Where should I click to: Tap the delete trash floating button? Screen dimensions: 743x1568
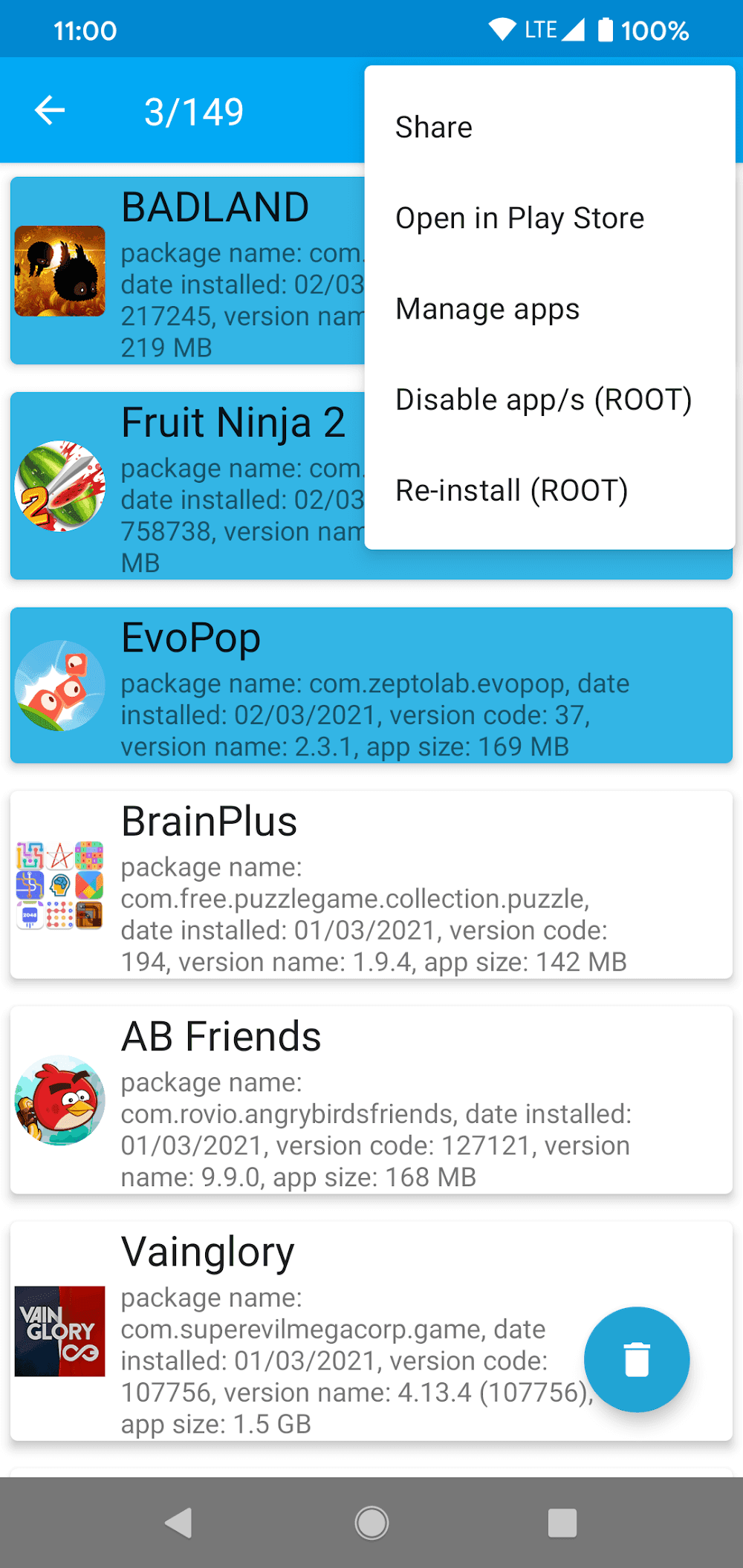tap(637, 1359)
